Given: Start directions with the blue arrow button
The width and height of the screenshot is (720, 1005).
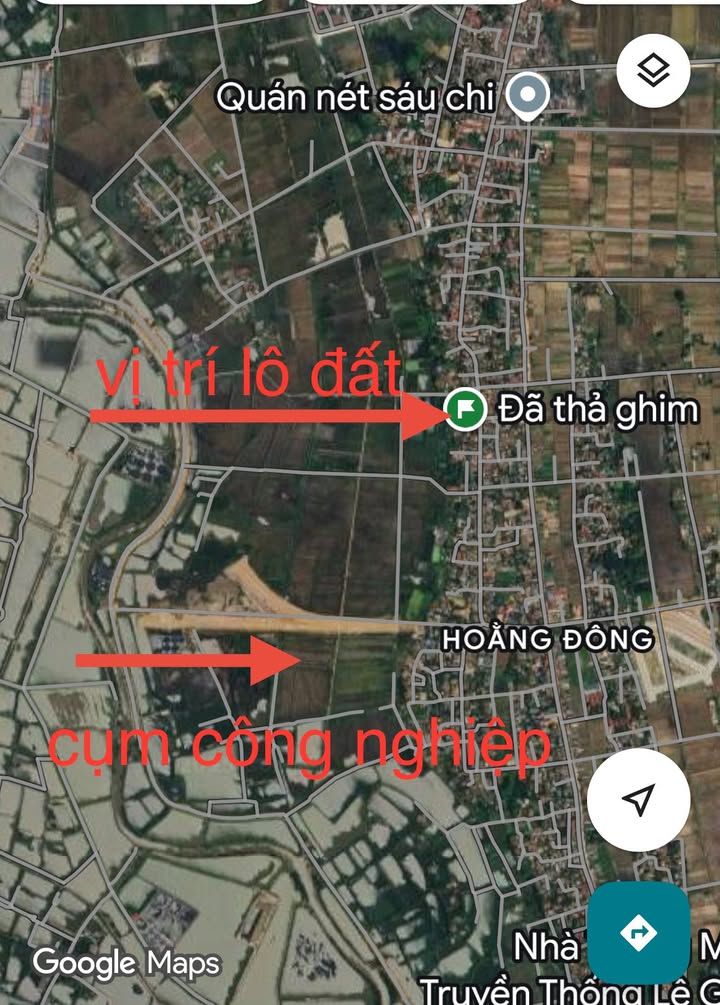Looking at the screenshot, I should click(x=638, y=933).
